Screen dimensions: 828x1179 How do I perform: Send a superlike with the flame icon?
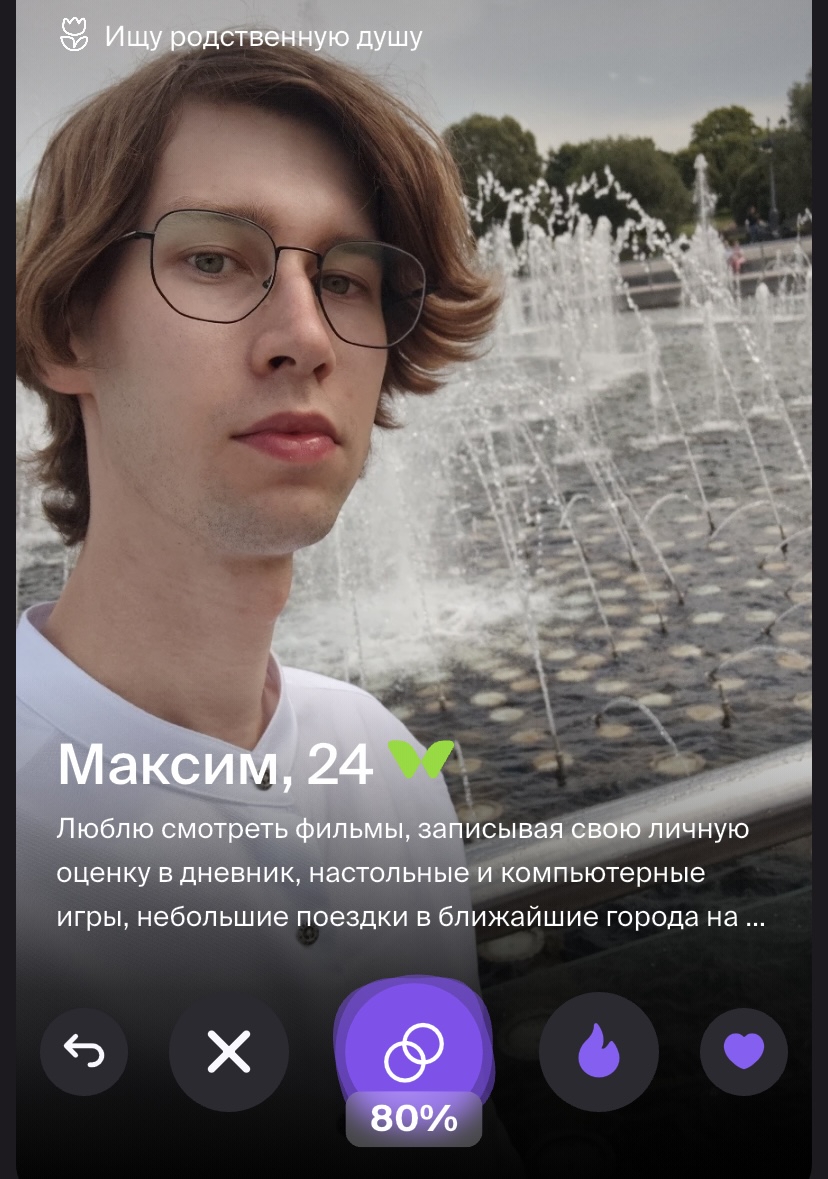tap(598, 1052)
